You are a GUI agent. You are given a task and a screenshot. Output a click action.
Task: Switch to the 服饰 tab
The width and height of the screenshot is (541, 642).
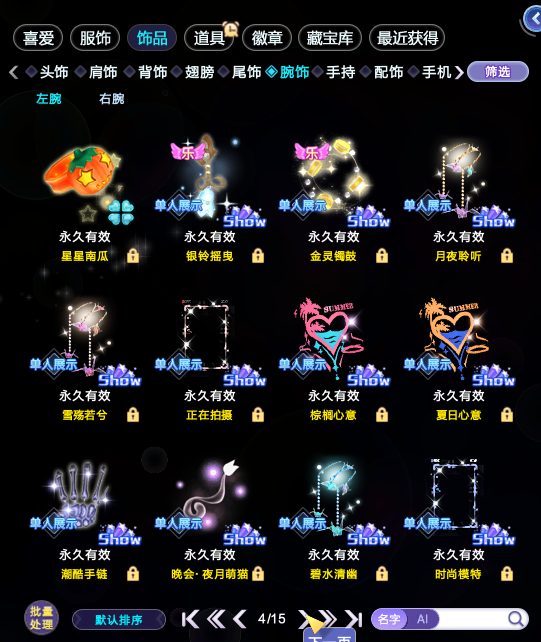(95, 38)
